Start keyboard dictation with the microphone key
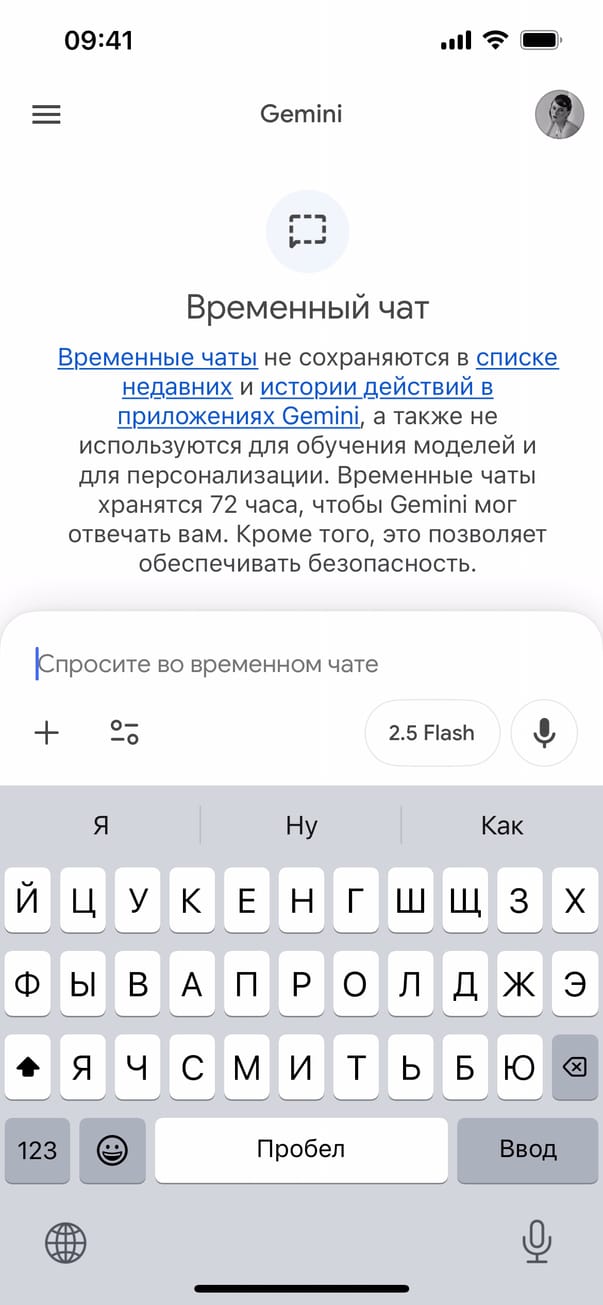 pos(537,1243)
